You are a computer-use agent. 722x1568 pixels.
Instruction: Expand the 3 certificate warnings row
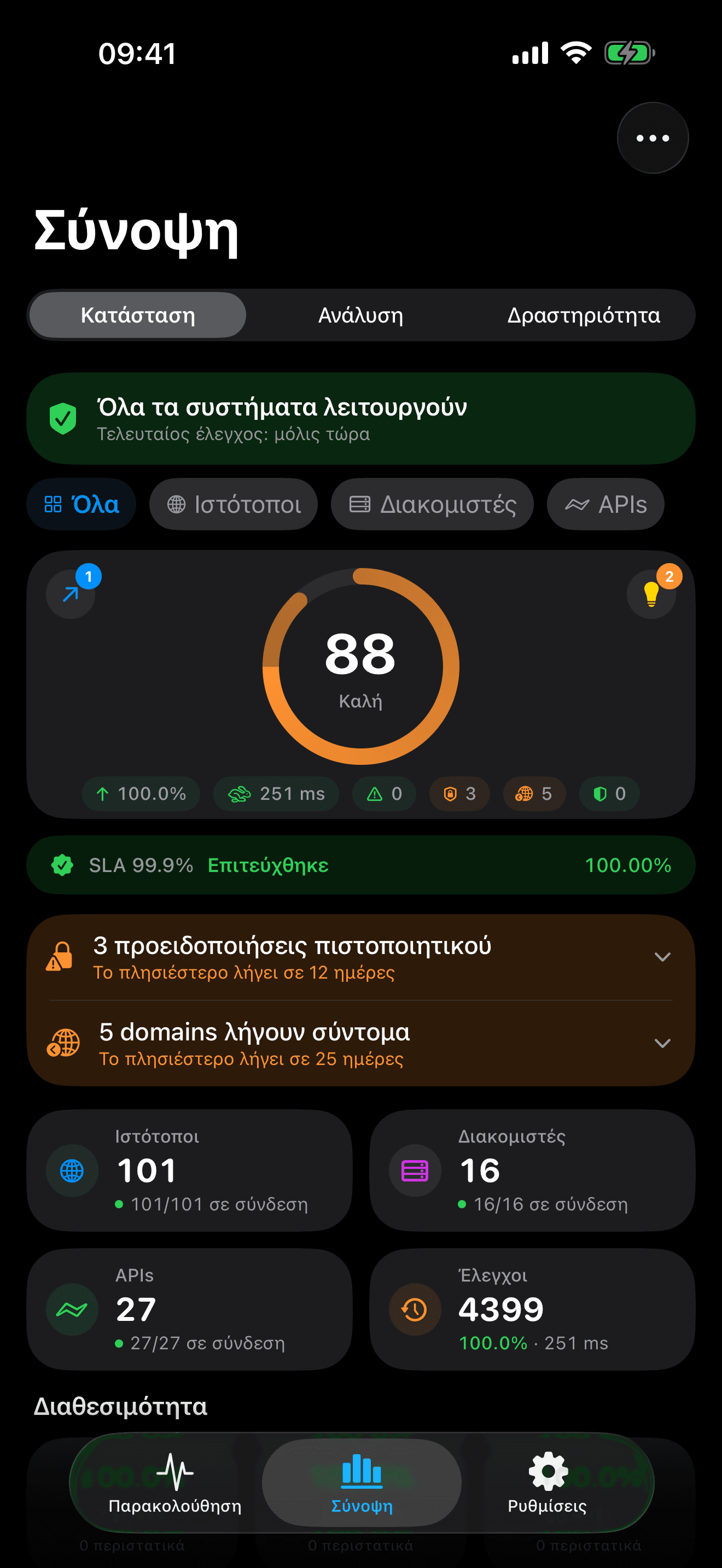pos(360,957)
